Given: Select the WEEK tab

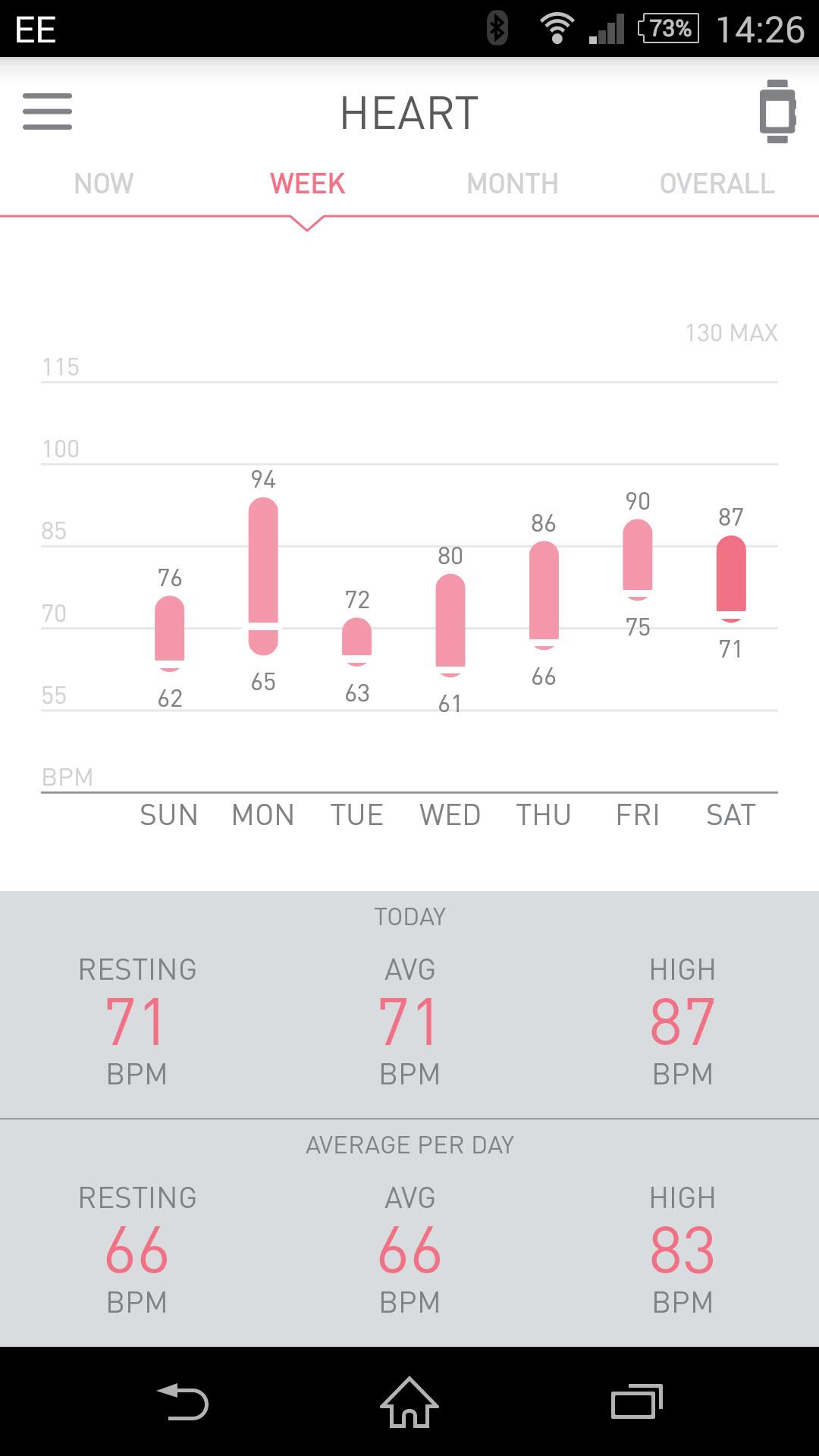Looking at the screenshot, I should coord(307,184).
